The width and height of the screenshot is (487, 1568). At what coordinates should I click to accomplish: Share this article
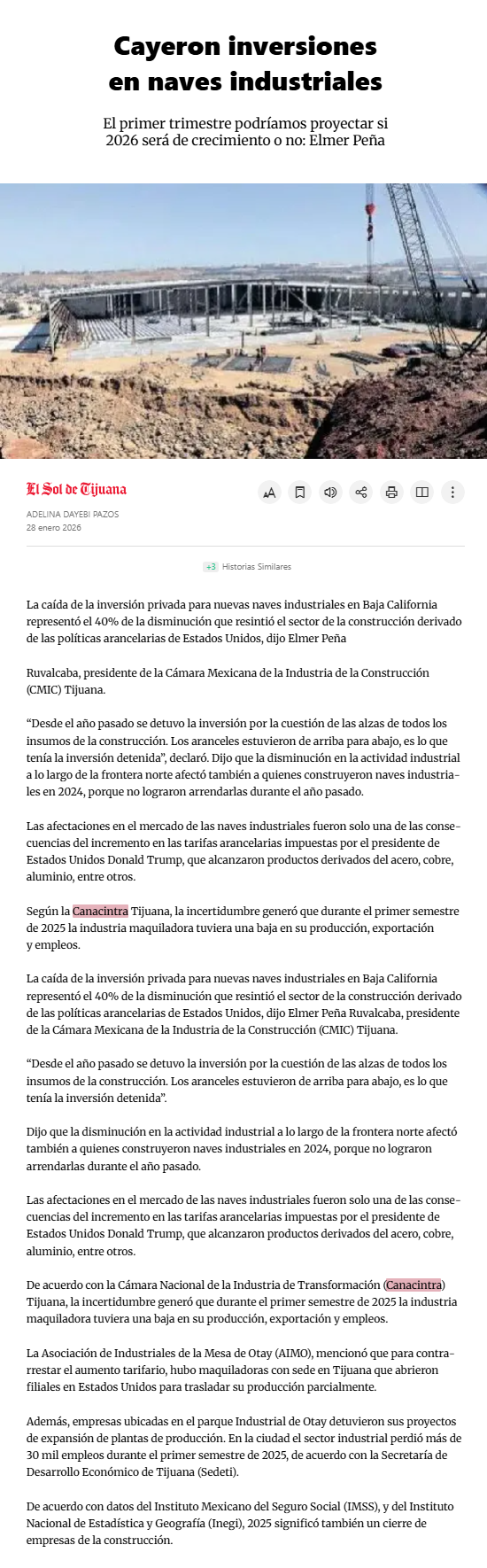(x=361, y=493)
